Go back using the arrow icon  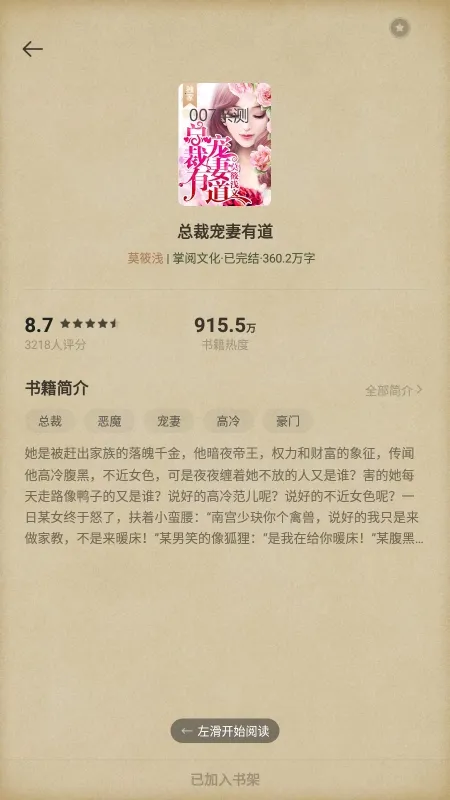[x=33, y=49]
